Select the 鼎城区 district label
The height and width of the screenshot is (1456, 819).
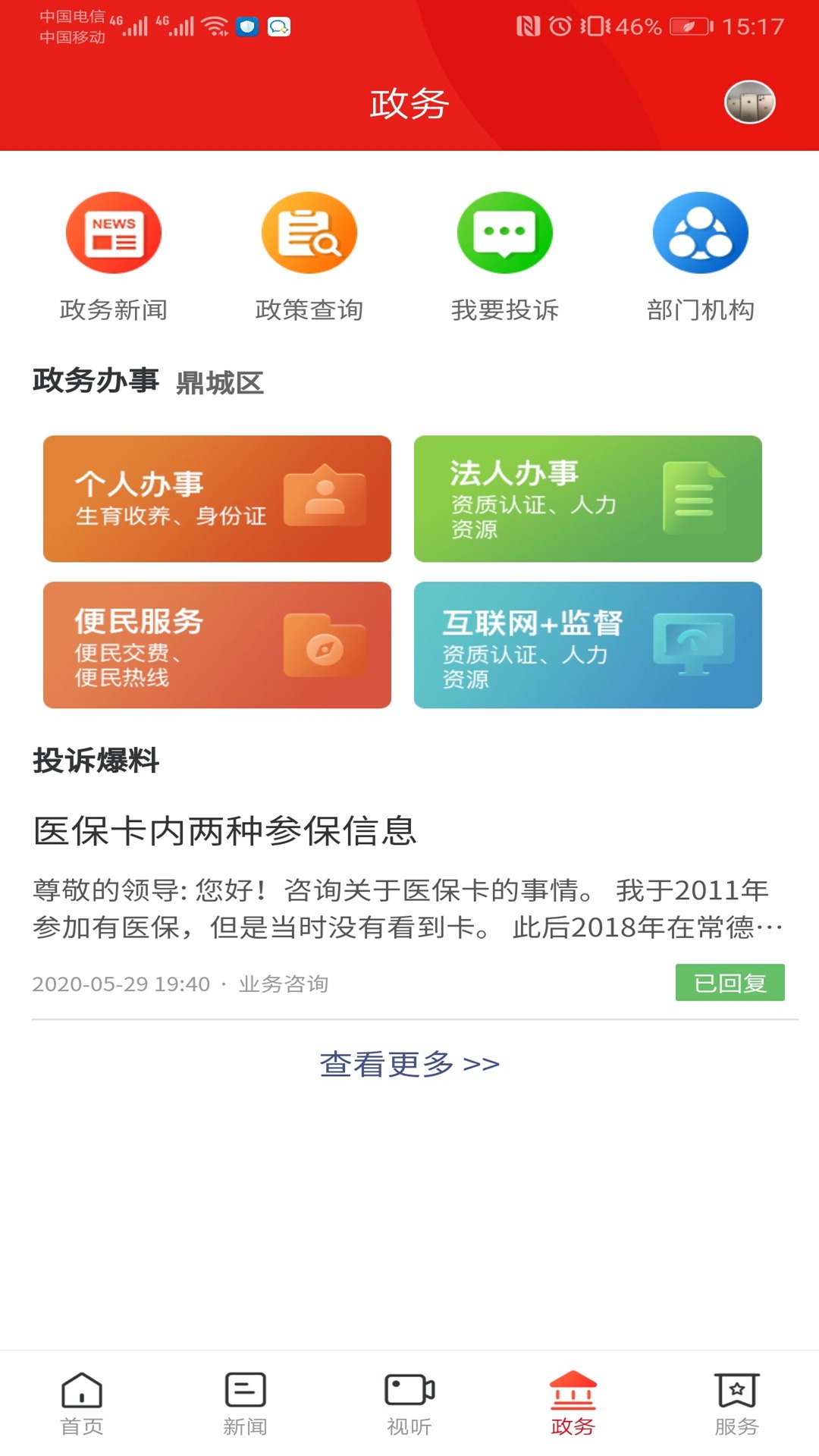(x=221, y=383)
